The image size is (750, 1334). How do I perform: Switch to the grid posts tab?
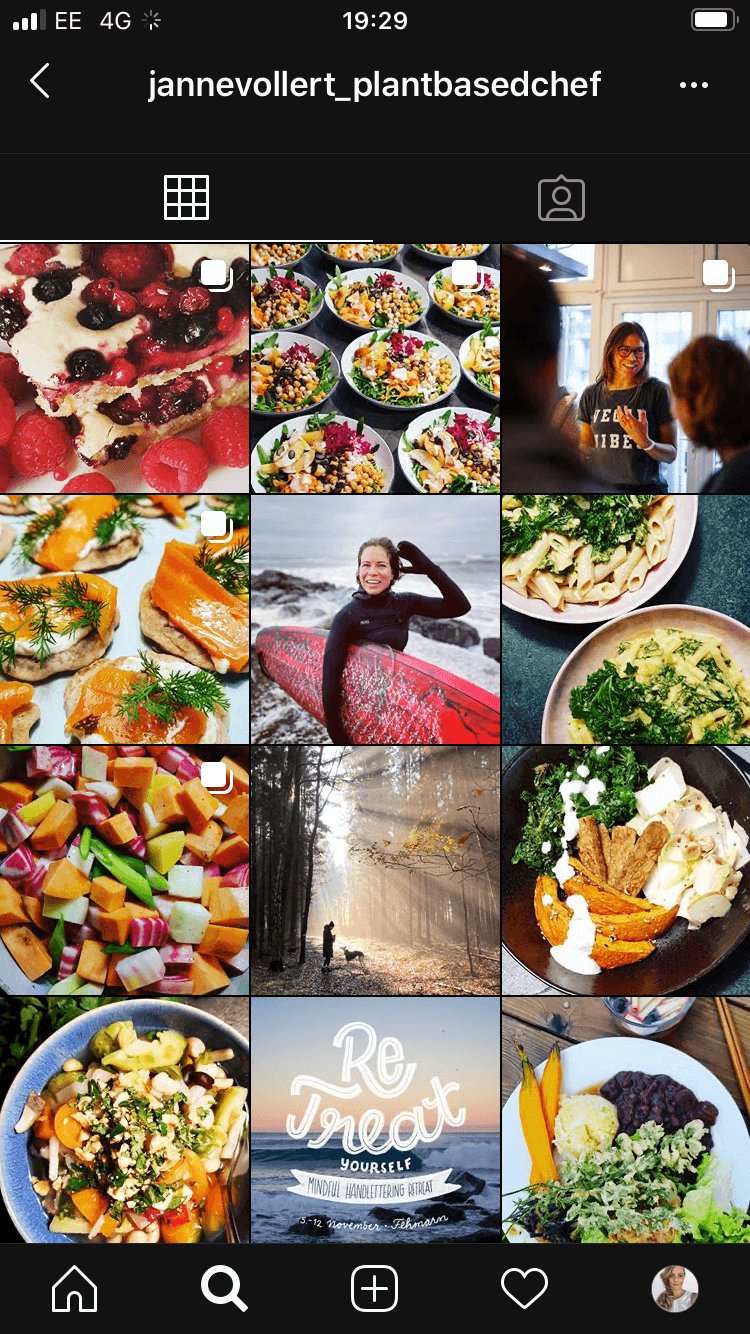[x=187, y=198]
